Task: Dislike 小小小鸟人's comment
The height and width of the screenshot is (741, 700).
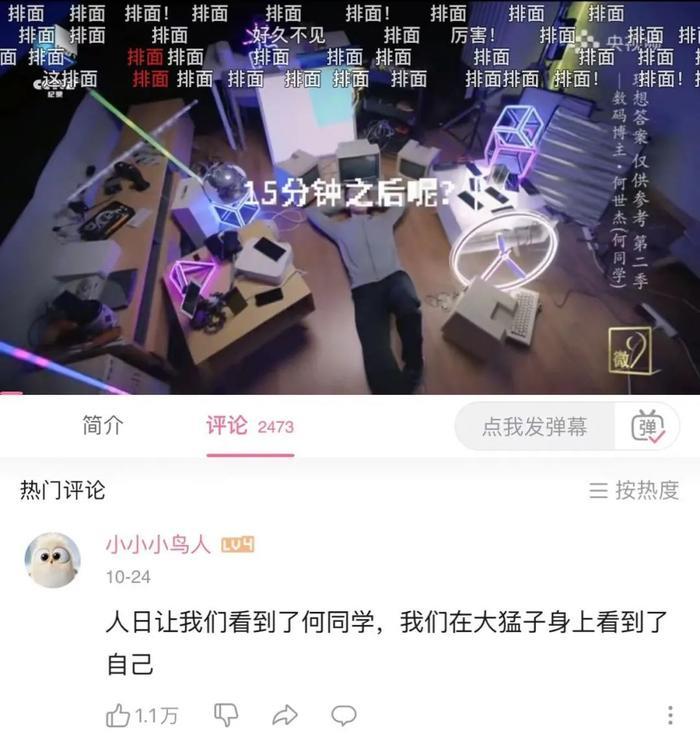Action: click(x=226, y=715)
